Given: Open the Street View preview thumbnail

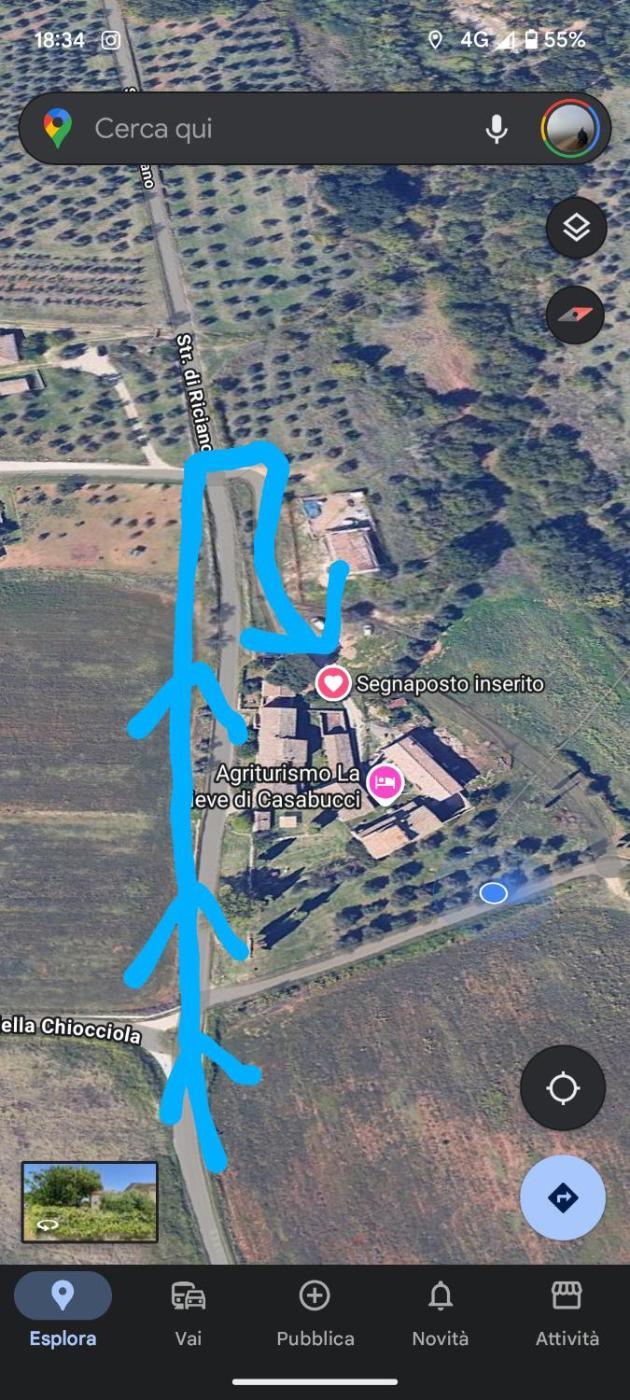Looking at the screenshot, I should click(90, 1202).
